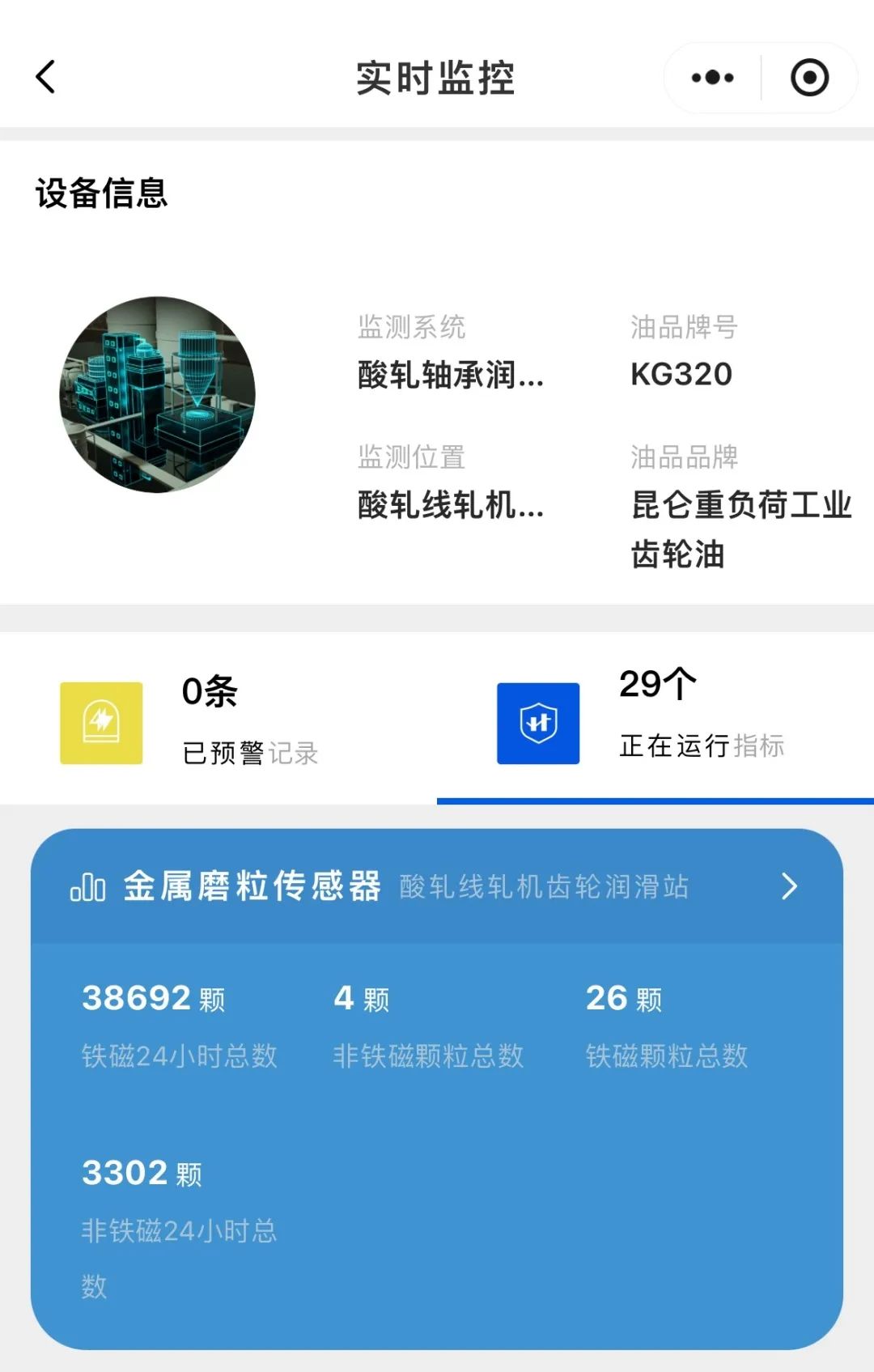The width and height of the screenshot is (874, 1372).
Task: Select the 29个 running indicators counter
Action: coord(657,684)
